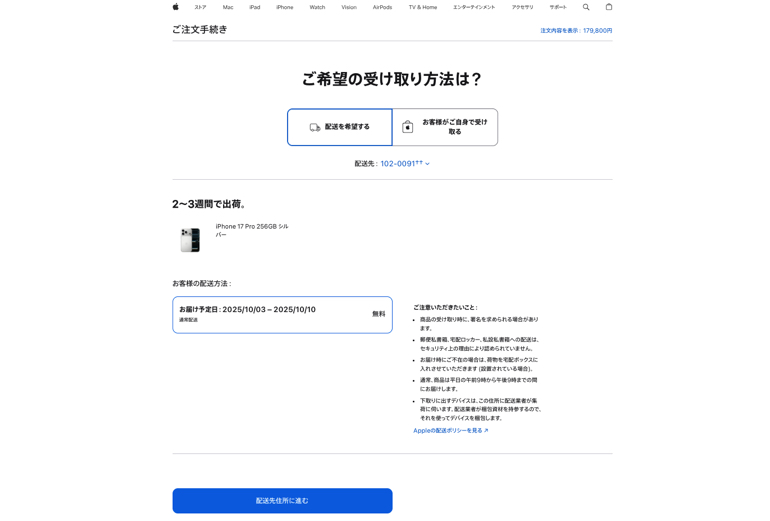Open アクセサリ section
This screenshot has width=770, height=521.
click(522, 7)
